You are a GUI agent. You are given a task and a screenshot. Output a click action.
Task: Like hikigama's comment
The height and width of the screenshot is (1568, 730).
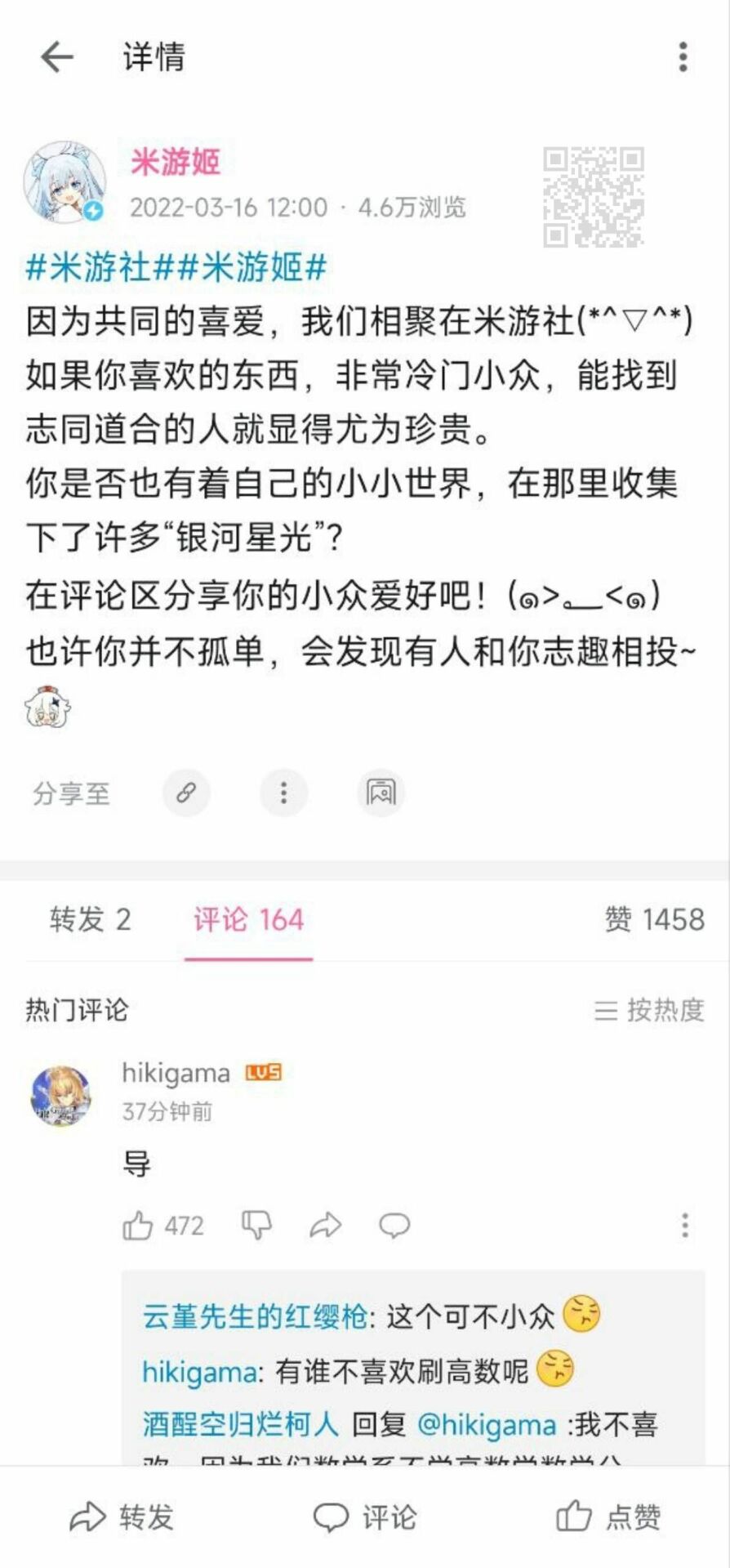pos(138,1226)
